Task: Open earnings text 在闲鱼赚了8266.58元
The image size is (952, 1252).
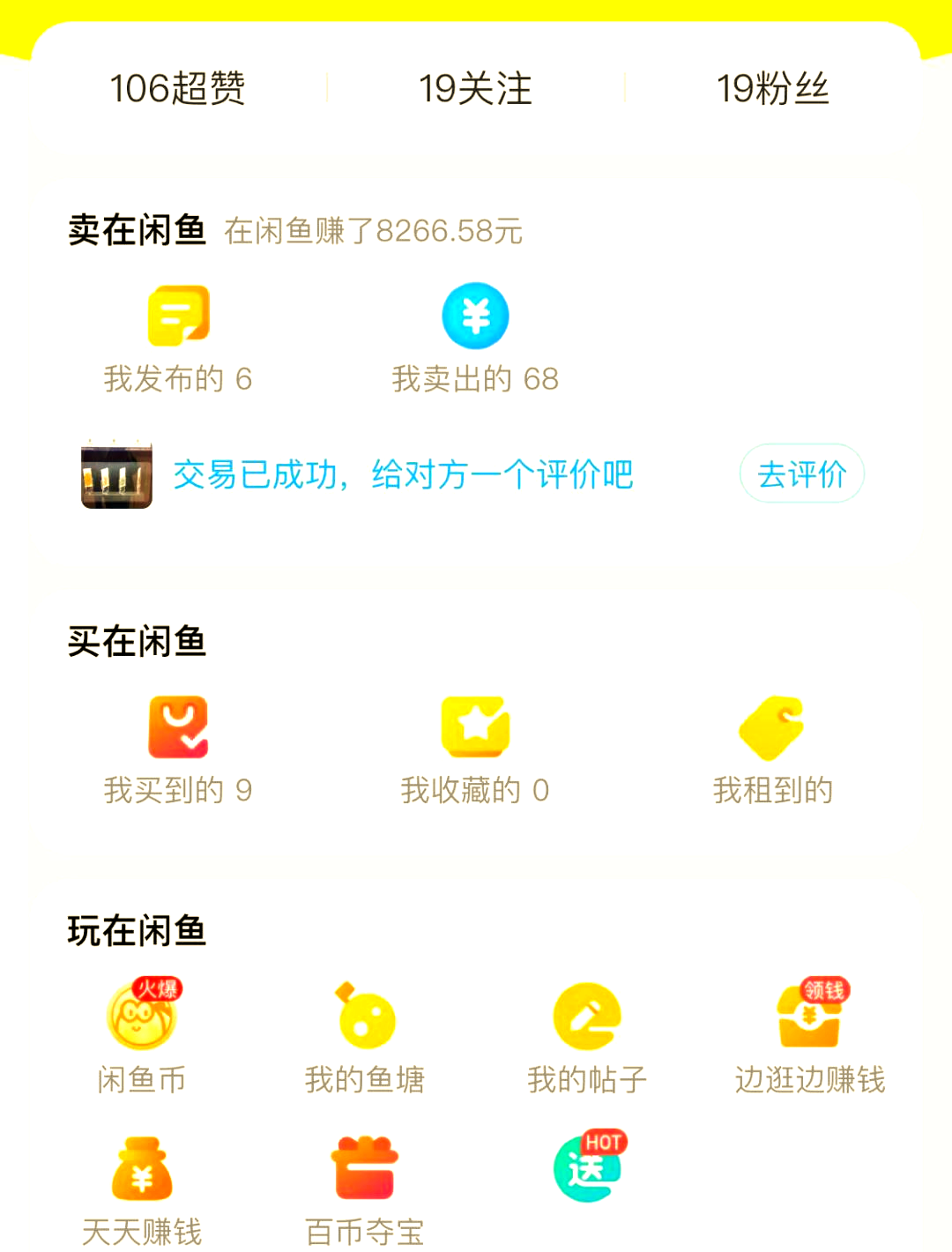Action: [x=372, y=230]
